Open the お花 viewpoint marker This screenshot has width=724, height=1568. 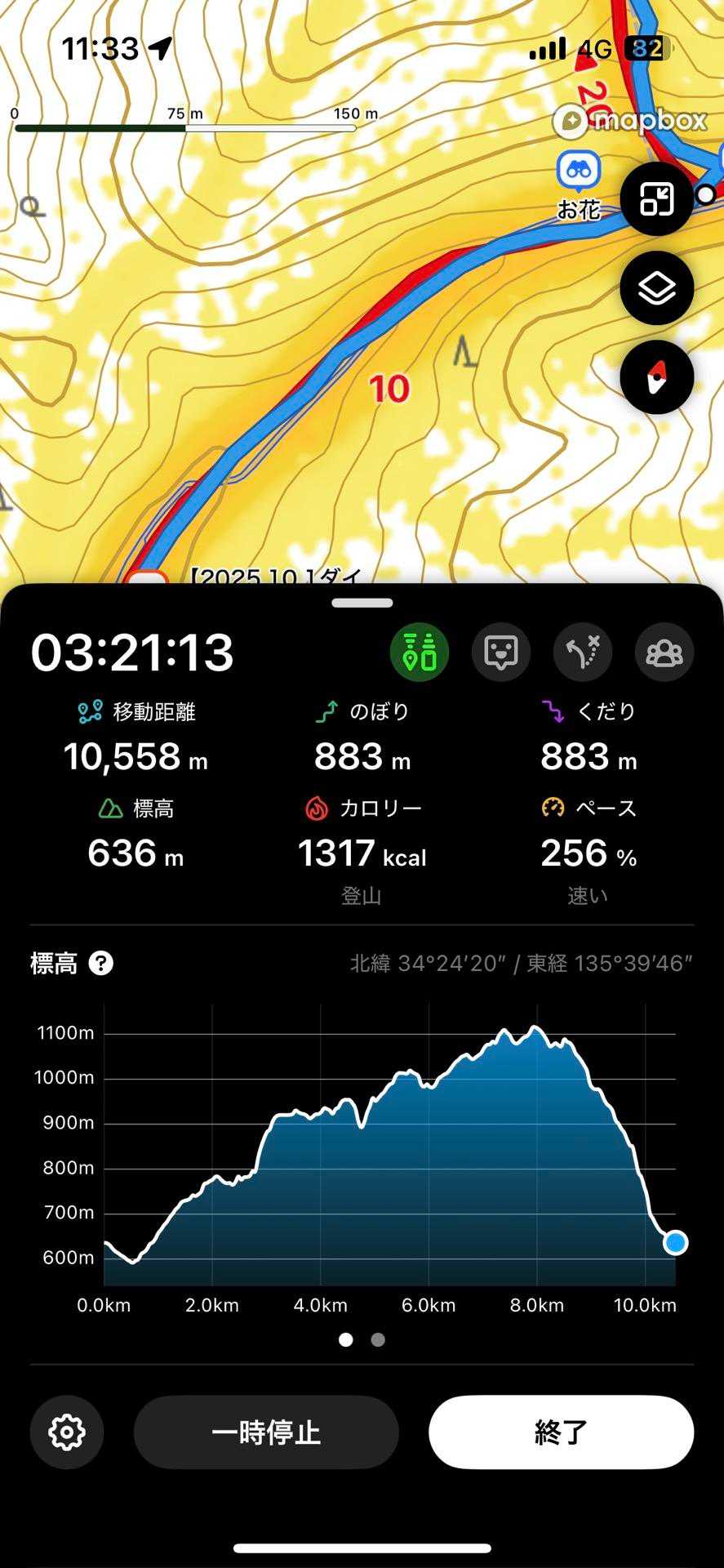pos(579,172)
